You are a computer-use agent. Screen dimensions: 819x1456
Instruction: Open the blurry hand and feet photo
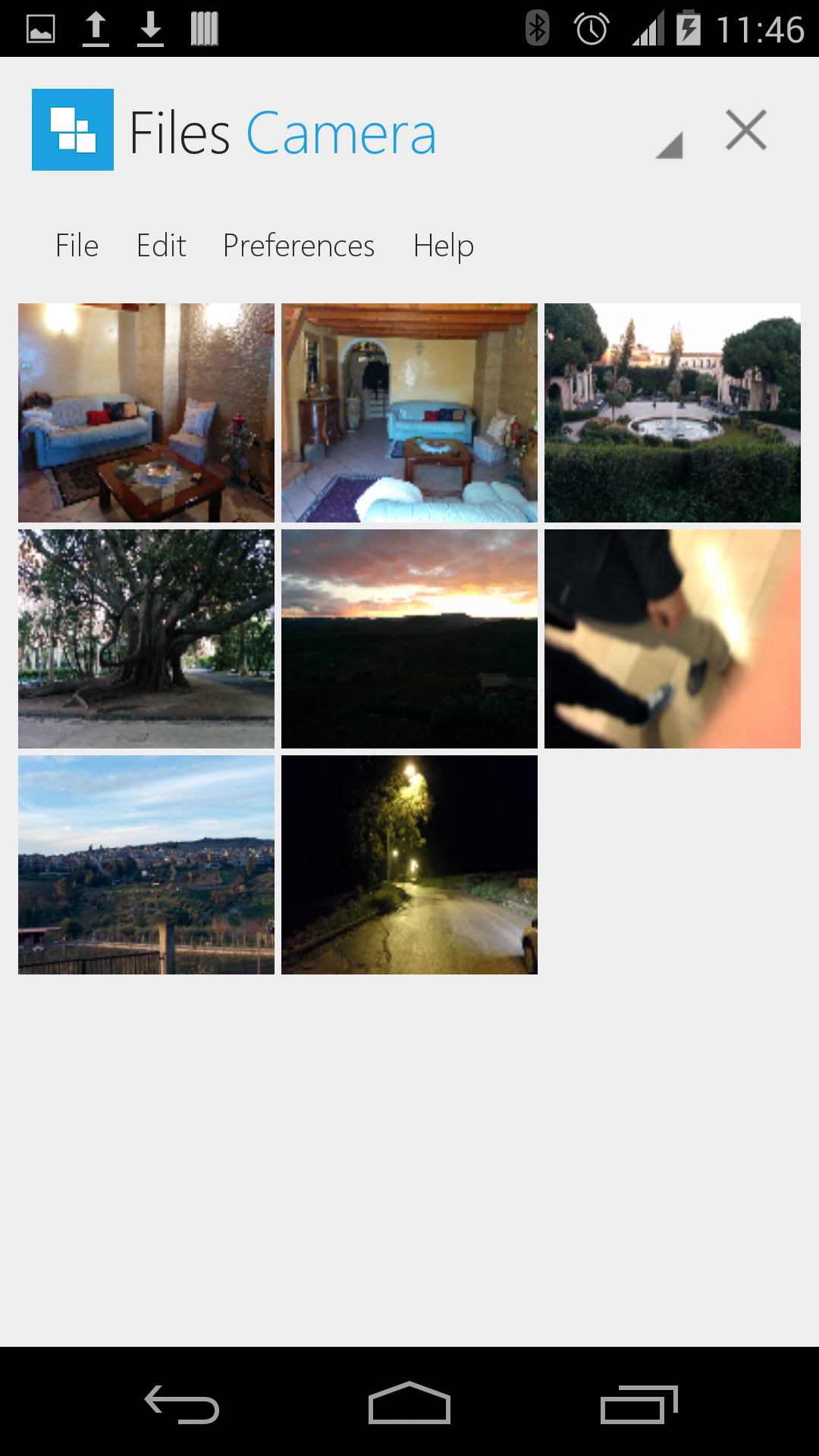tap(673, 639)
